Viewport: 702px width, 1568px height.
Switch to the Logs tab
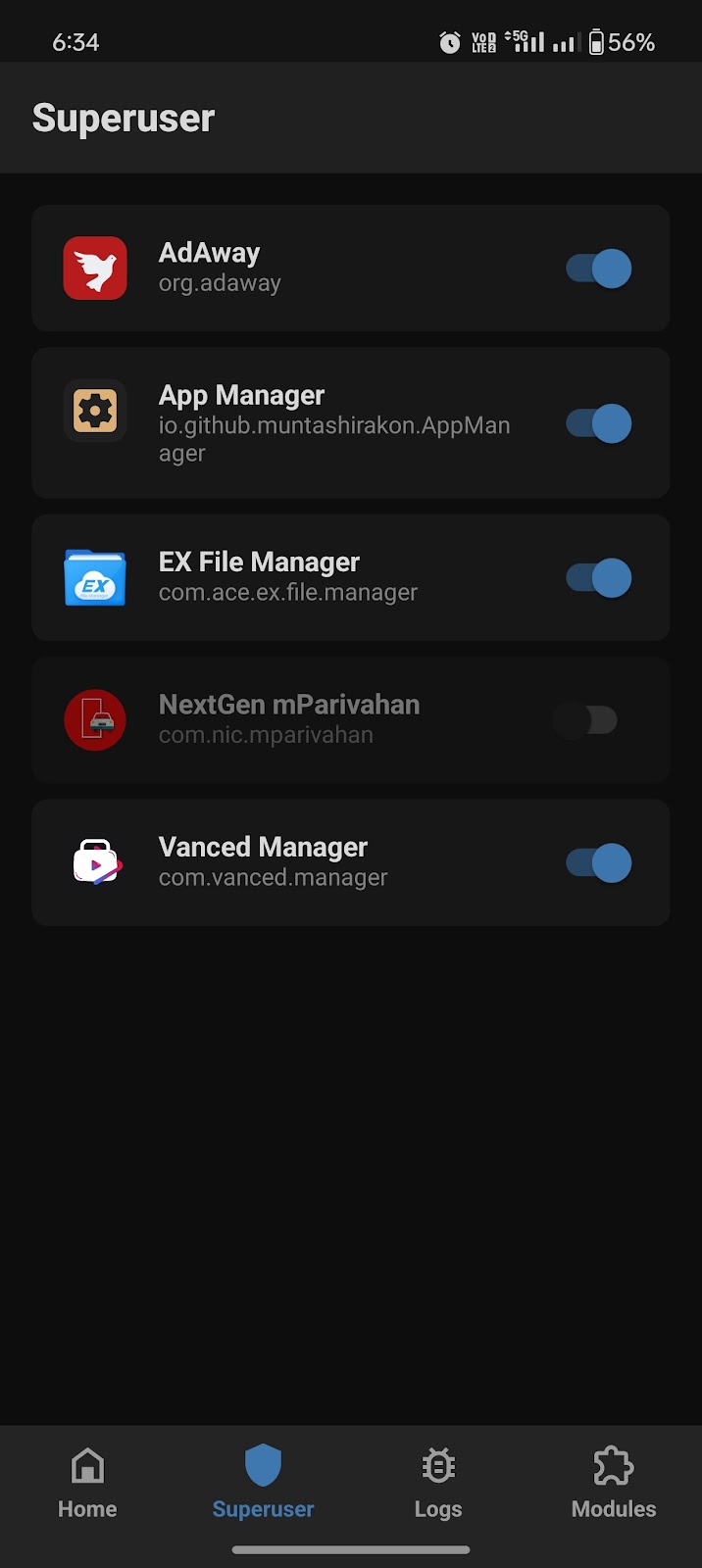[438, 1484]
